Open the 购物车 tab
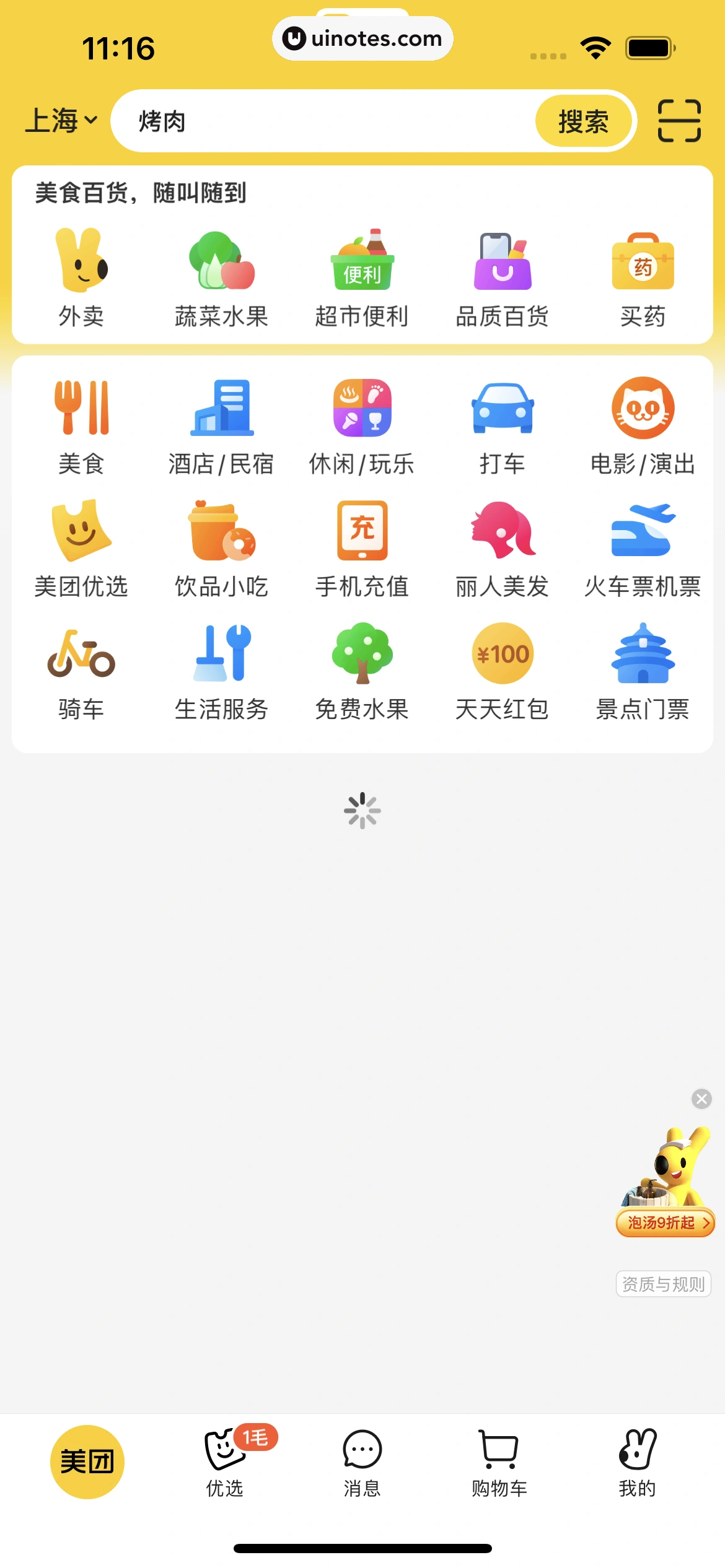The height and width of the screenshot is (1568, 725). pos(499,1463)
